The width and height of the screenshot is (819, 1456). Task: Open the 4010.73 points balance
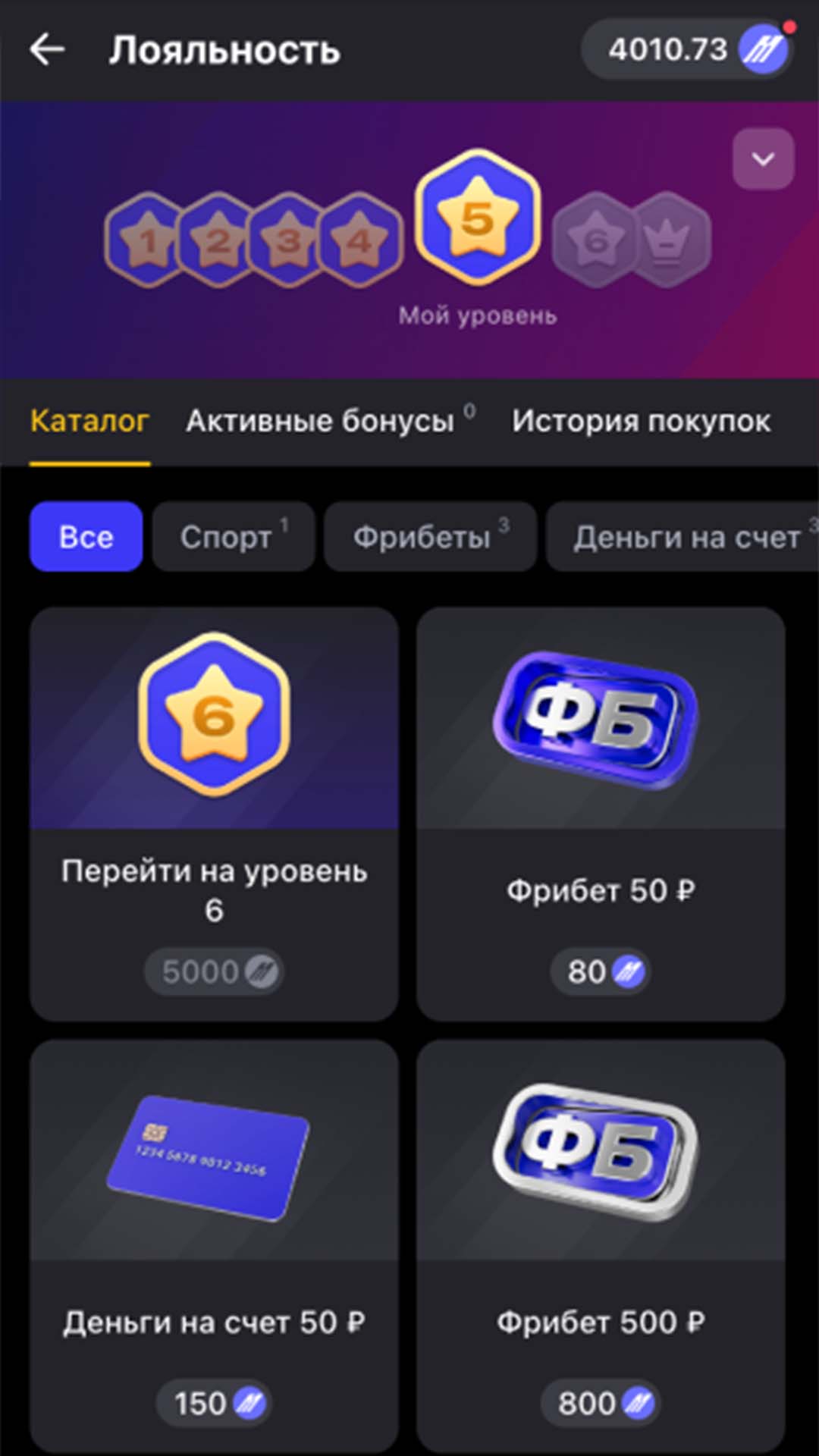(x=688, y=50)
